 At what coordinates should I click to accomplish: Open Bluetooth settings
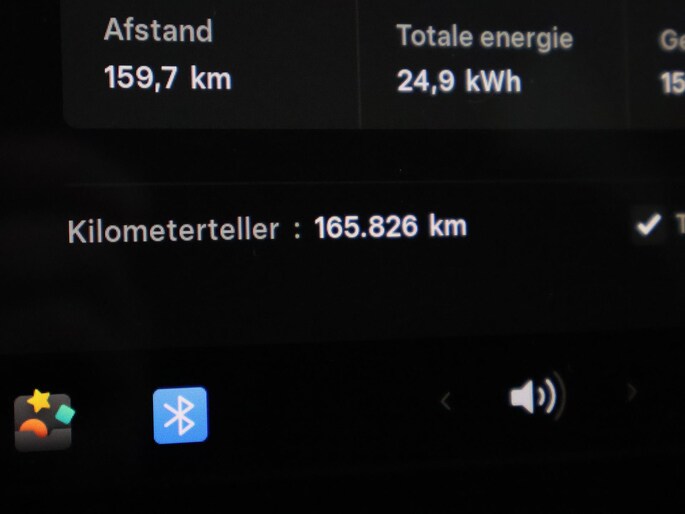[180, 415]
